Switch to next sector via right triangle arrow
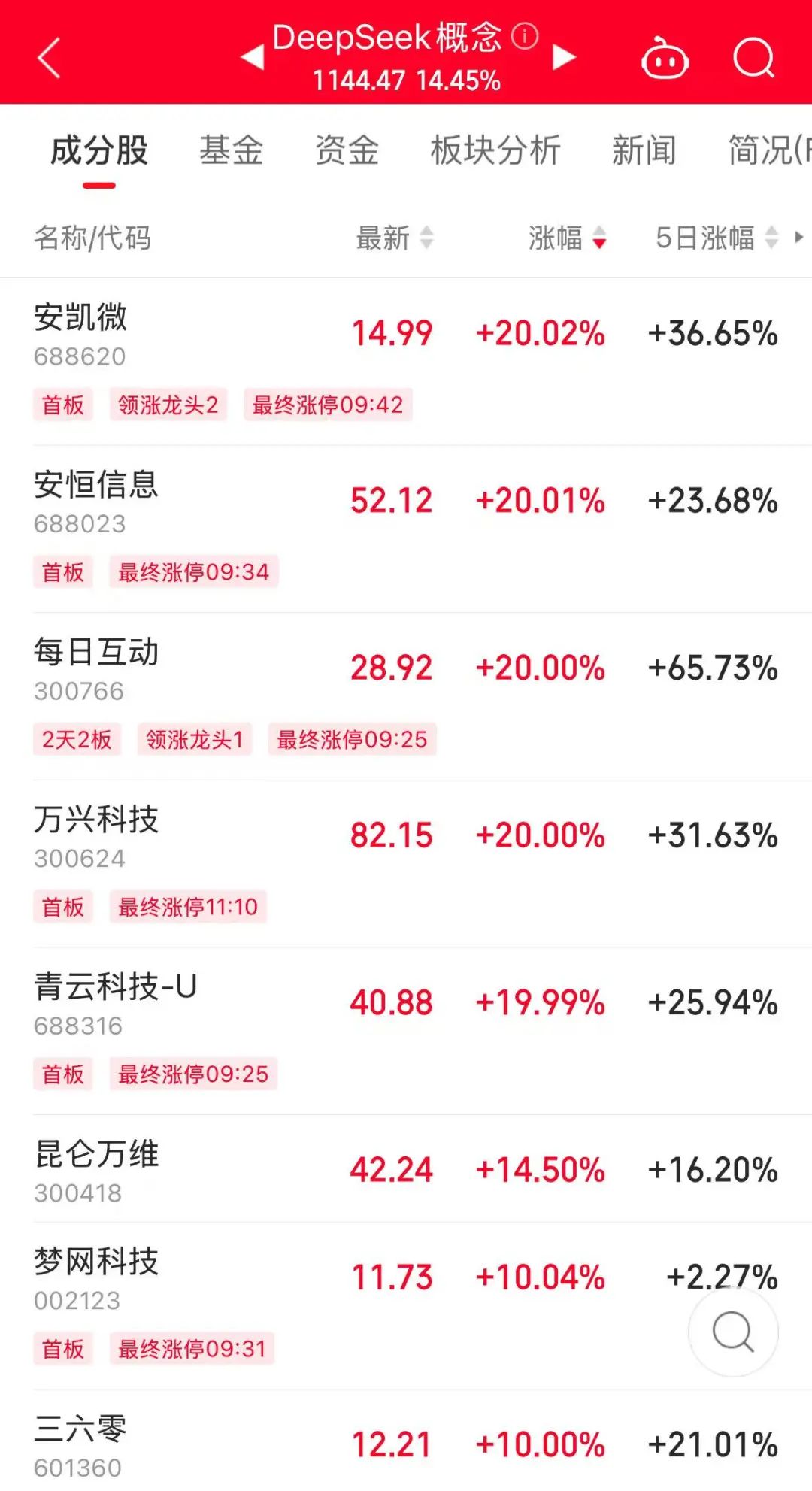This screenshot has height=1491, width=812. pyautogui.click(x=565, y=56)
